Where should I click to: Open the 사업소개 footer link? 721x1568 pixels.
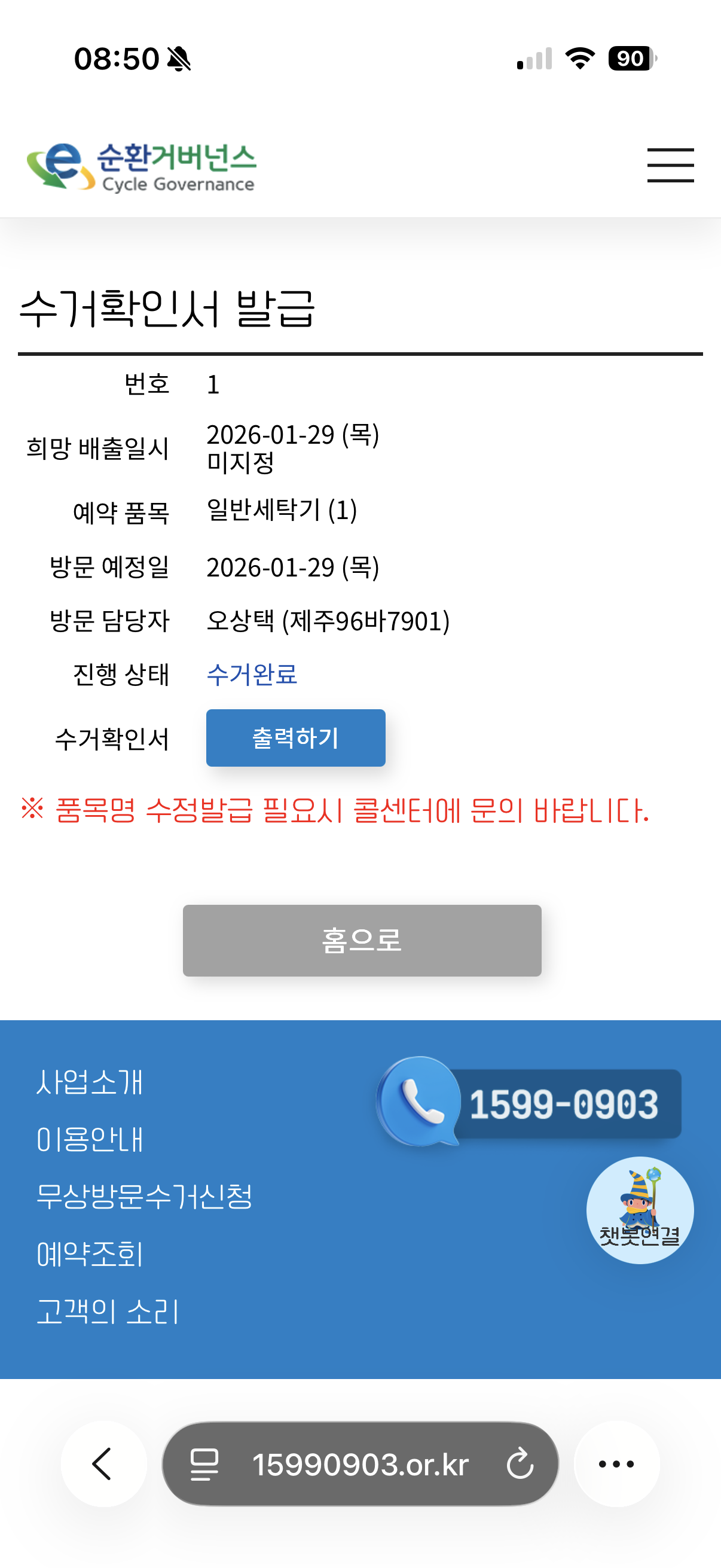tap(90, 1082)
